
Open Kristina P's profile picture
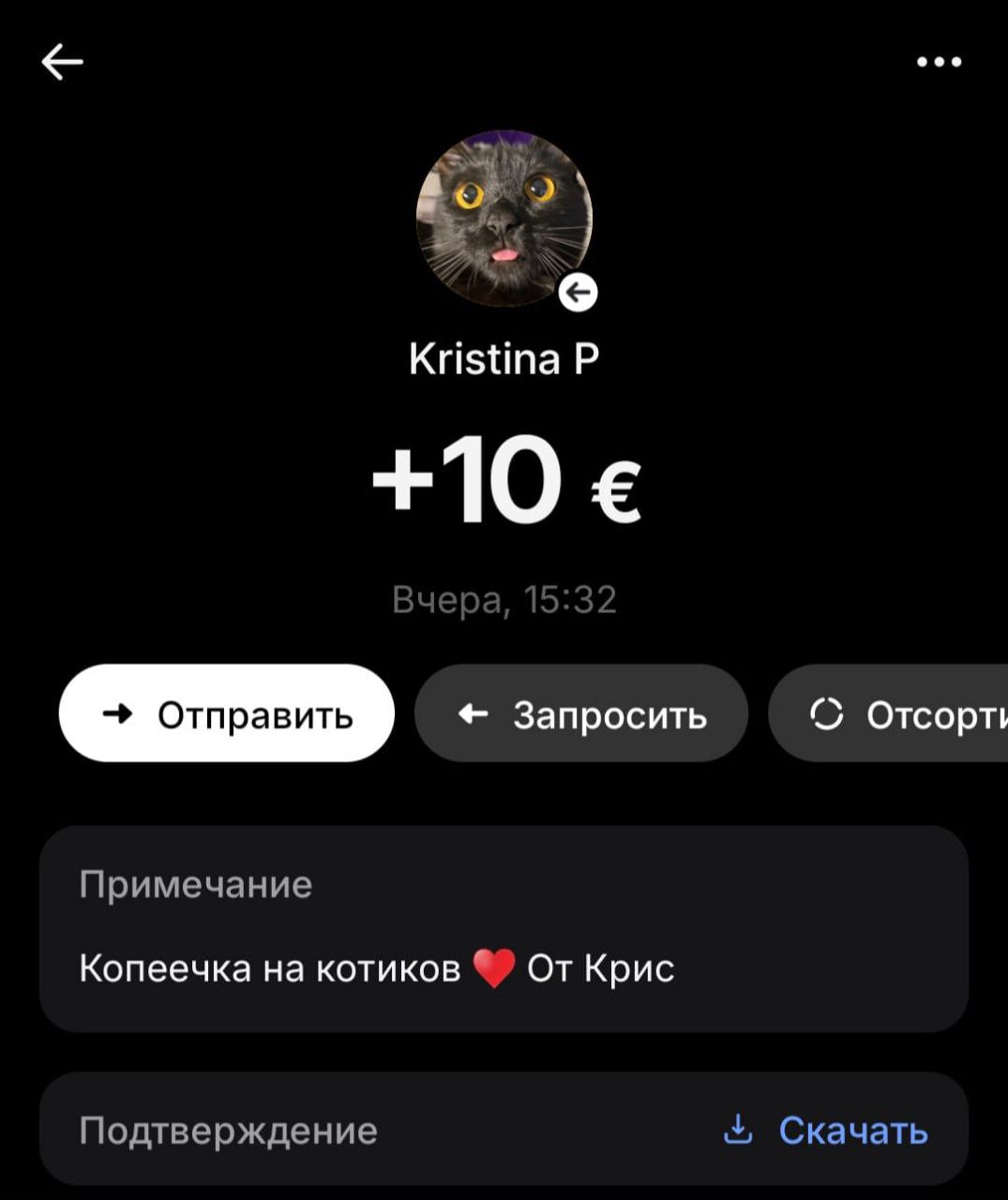[504, 218]
